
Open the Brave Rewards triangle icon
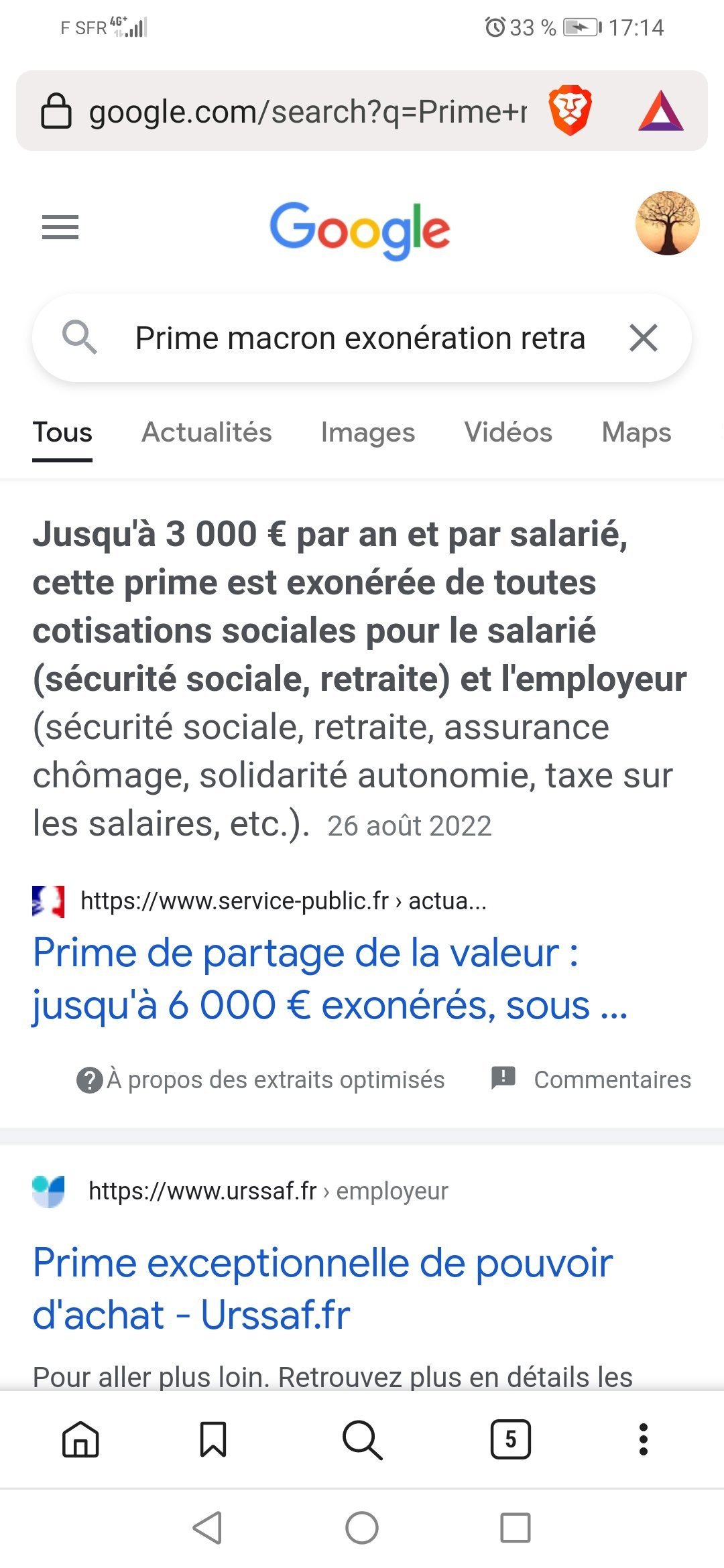(x=661, y=111)
